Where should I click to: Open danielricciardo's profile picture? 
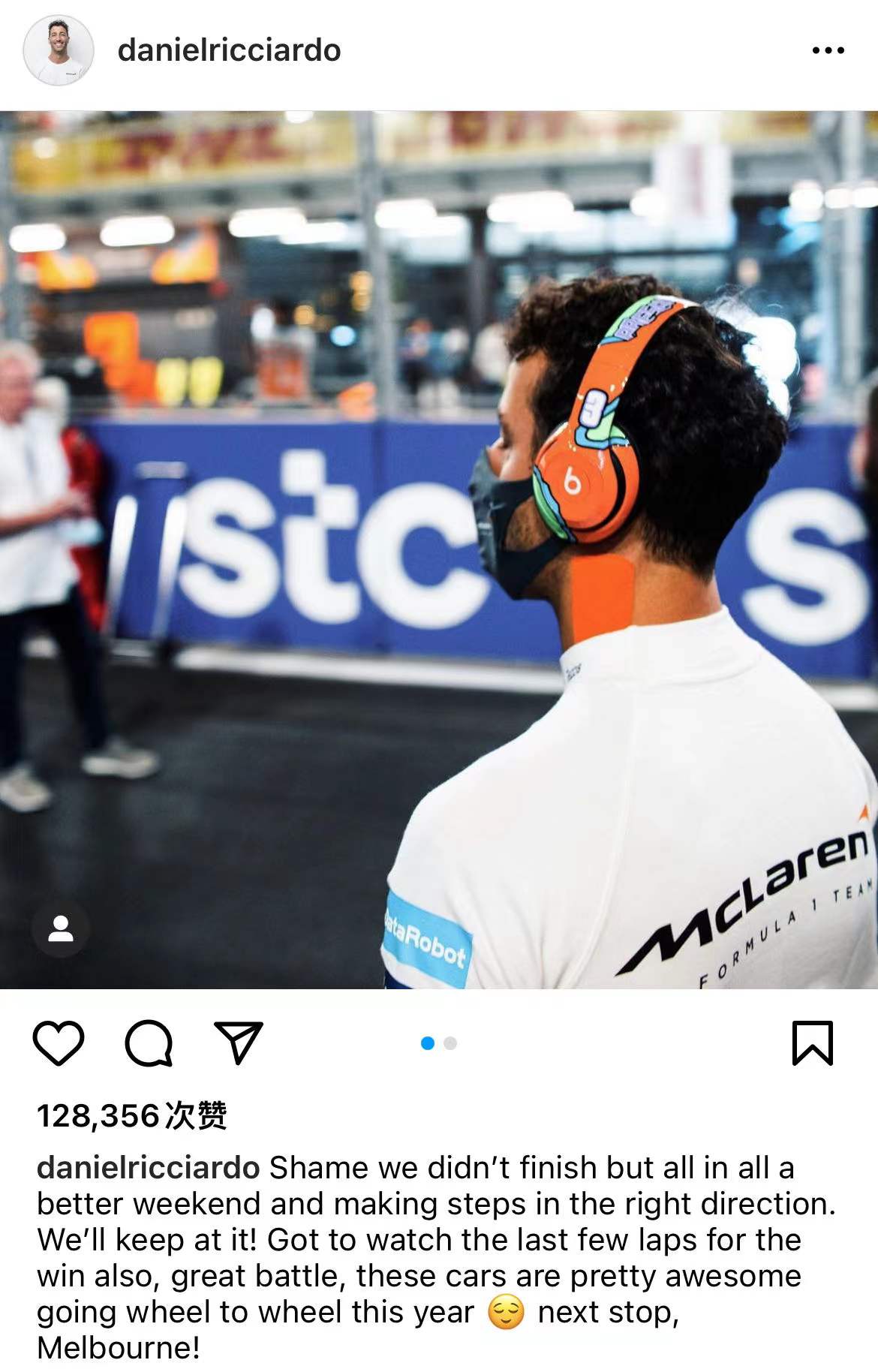59,50
